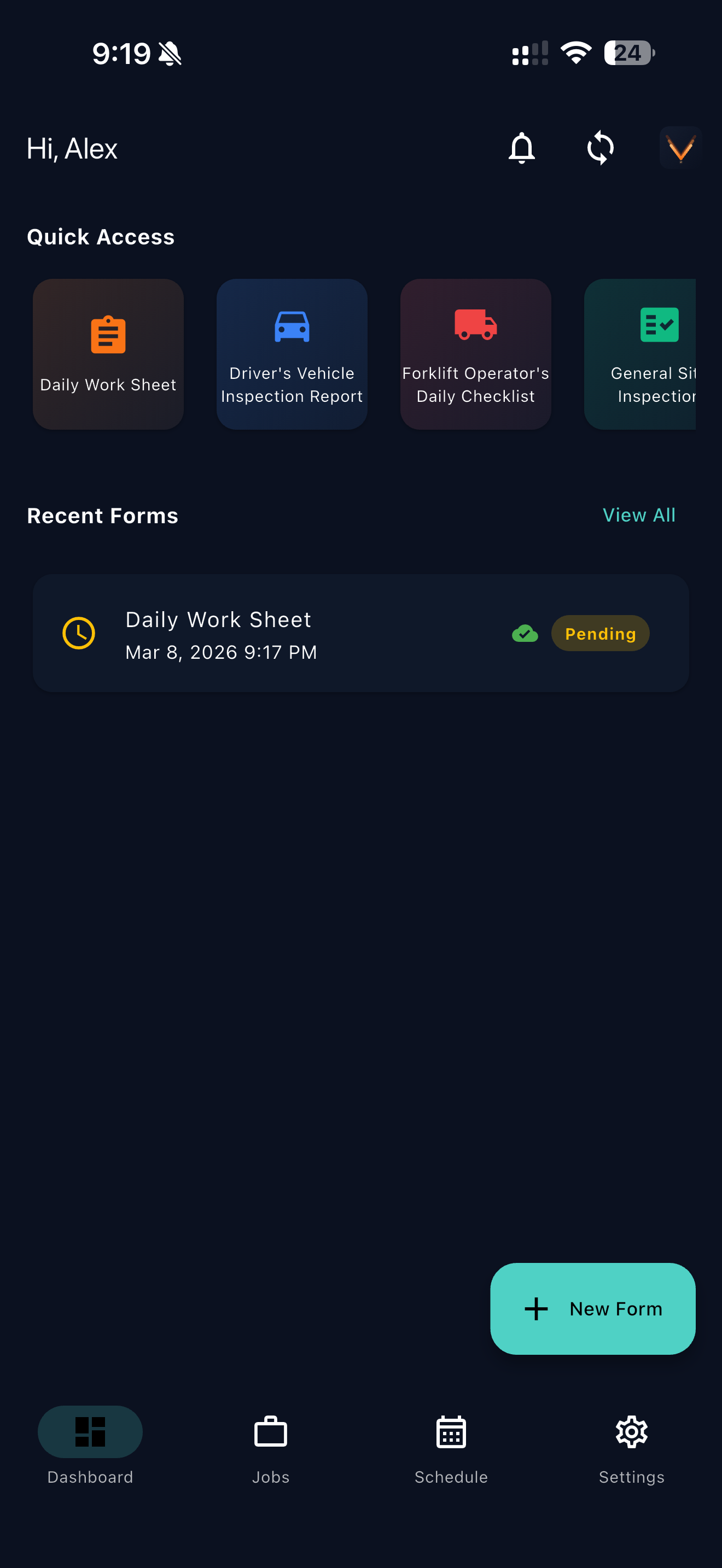Go to the Schedule tab
The image size is (722, 1568).
click(x=451, y=1443)
